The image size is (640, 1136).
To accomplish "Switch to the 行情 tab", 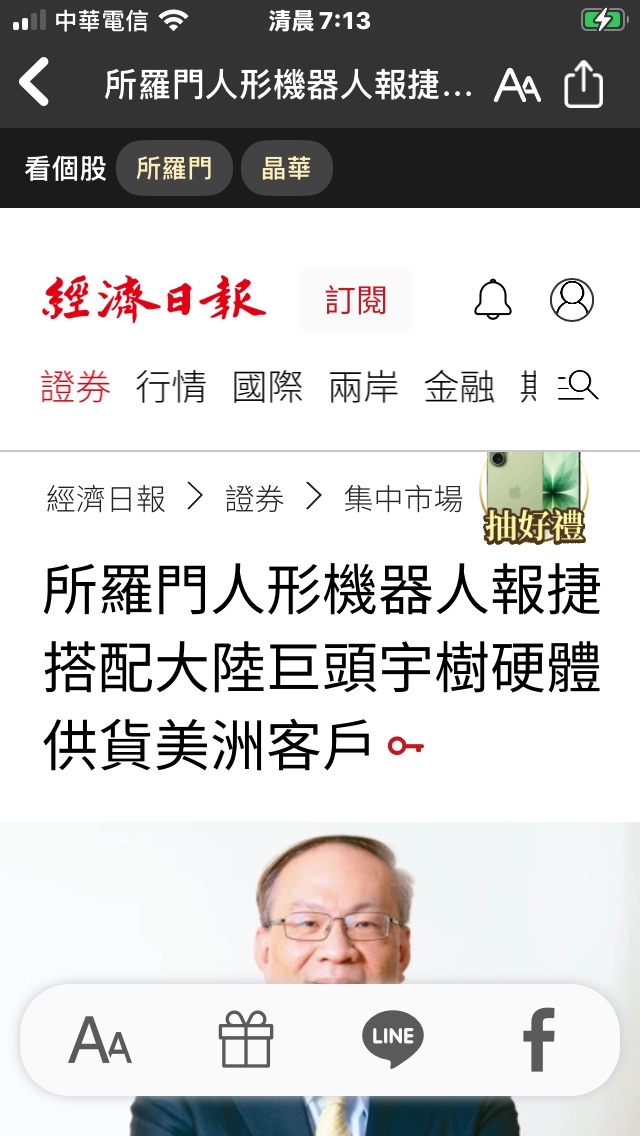I will [x=171, y=386].
